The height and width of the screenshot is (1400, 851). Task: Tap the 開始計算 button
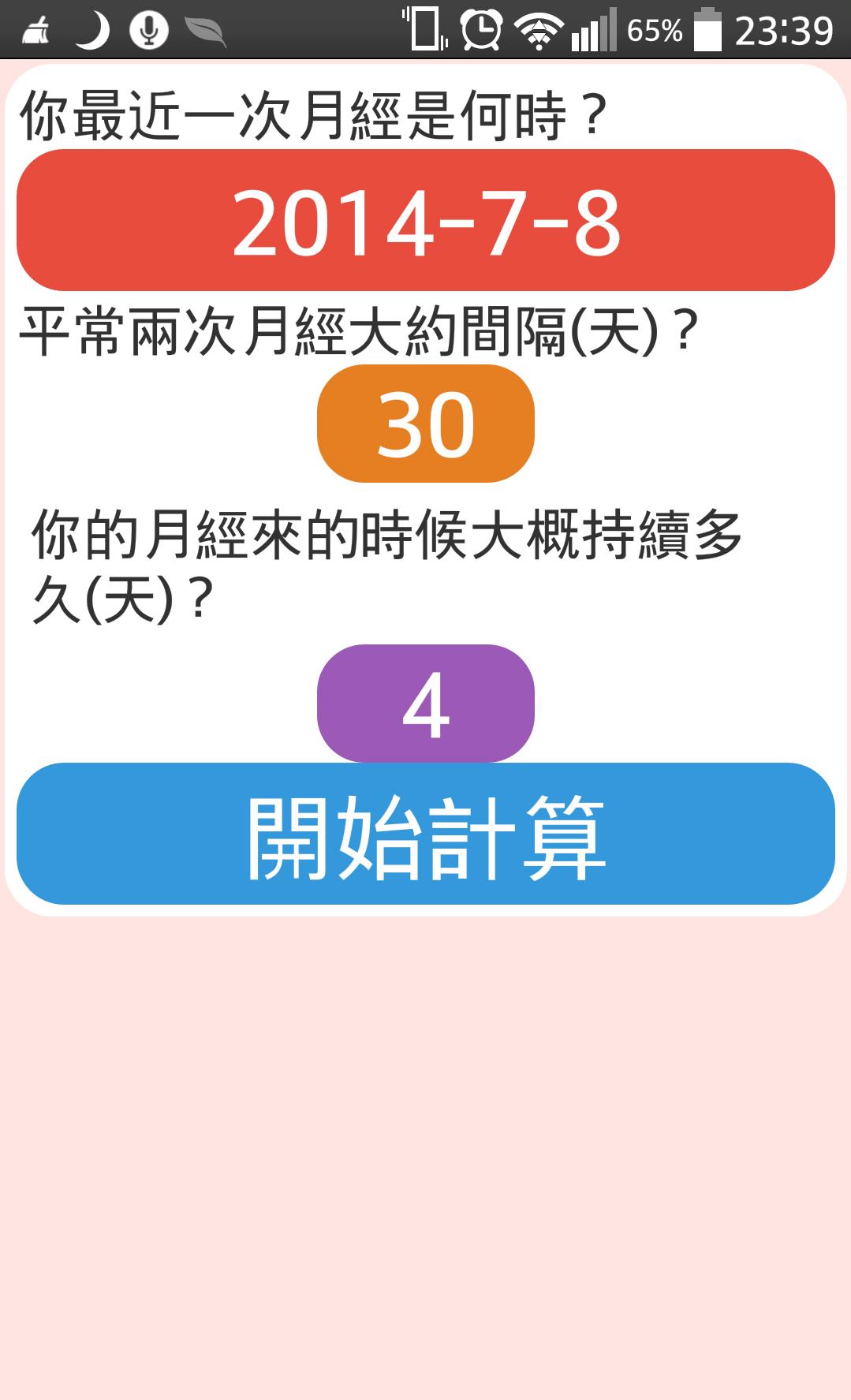[x=425, y=834]
